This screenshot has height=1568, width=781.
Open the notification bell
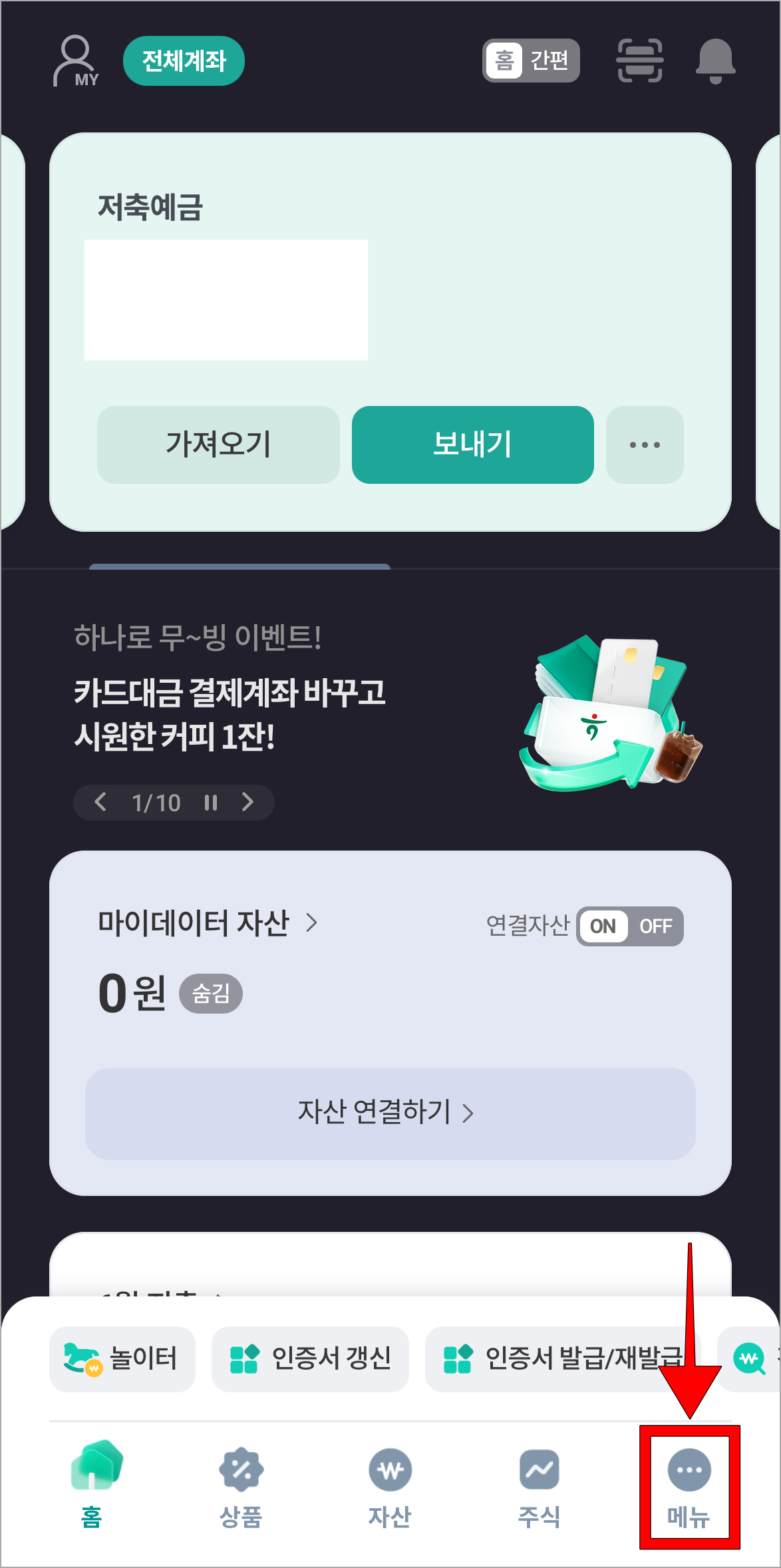(716, 61)
